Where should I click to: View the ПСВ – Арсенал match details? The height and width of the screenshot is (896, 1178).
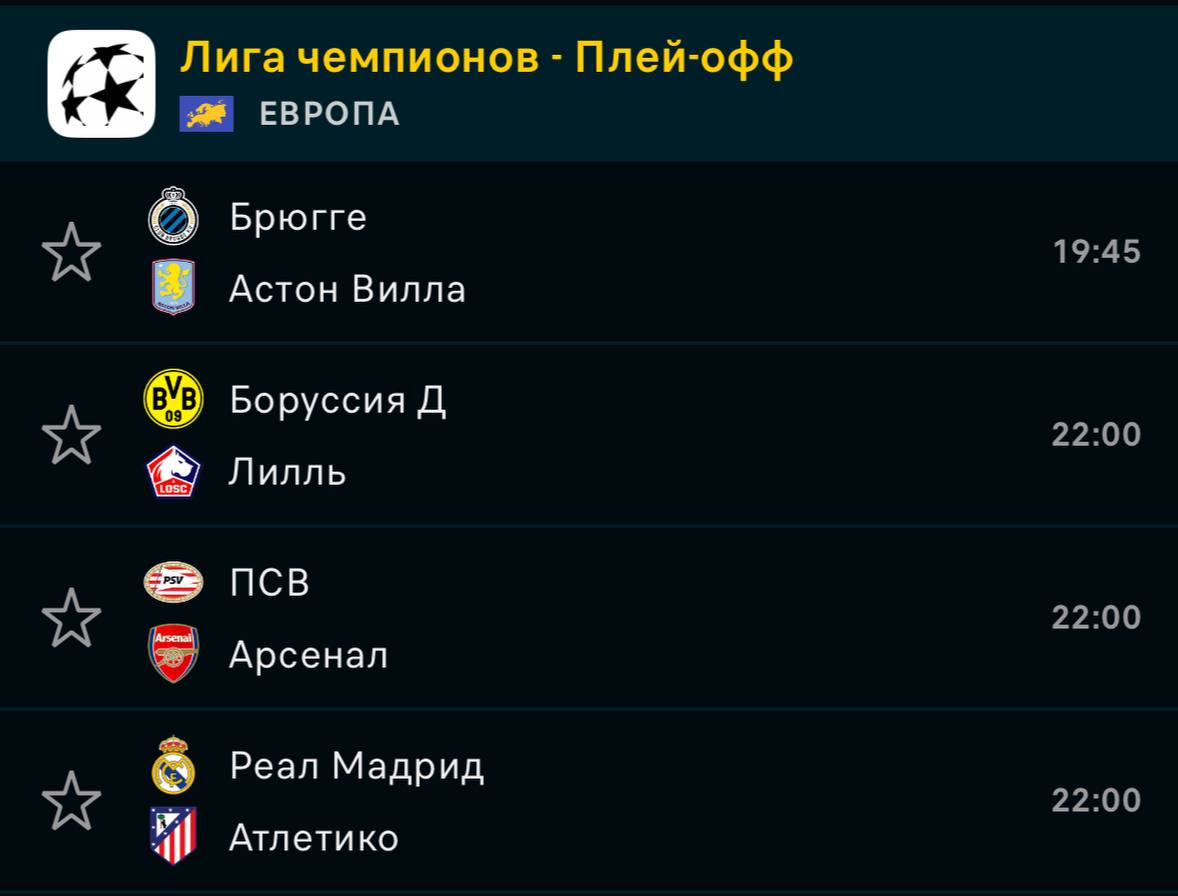[600, 619]
